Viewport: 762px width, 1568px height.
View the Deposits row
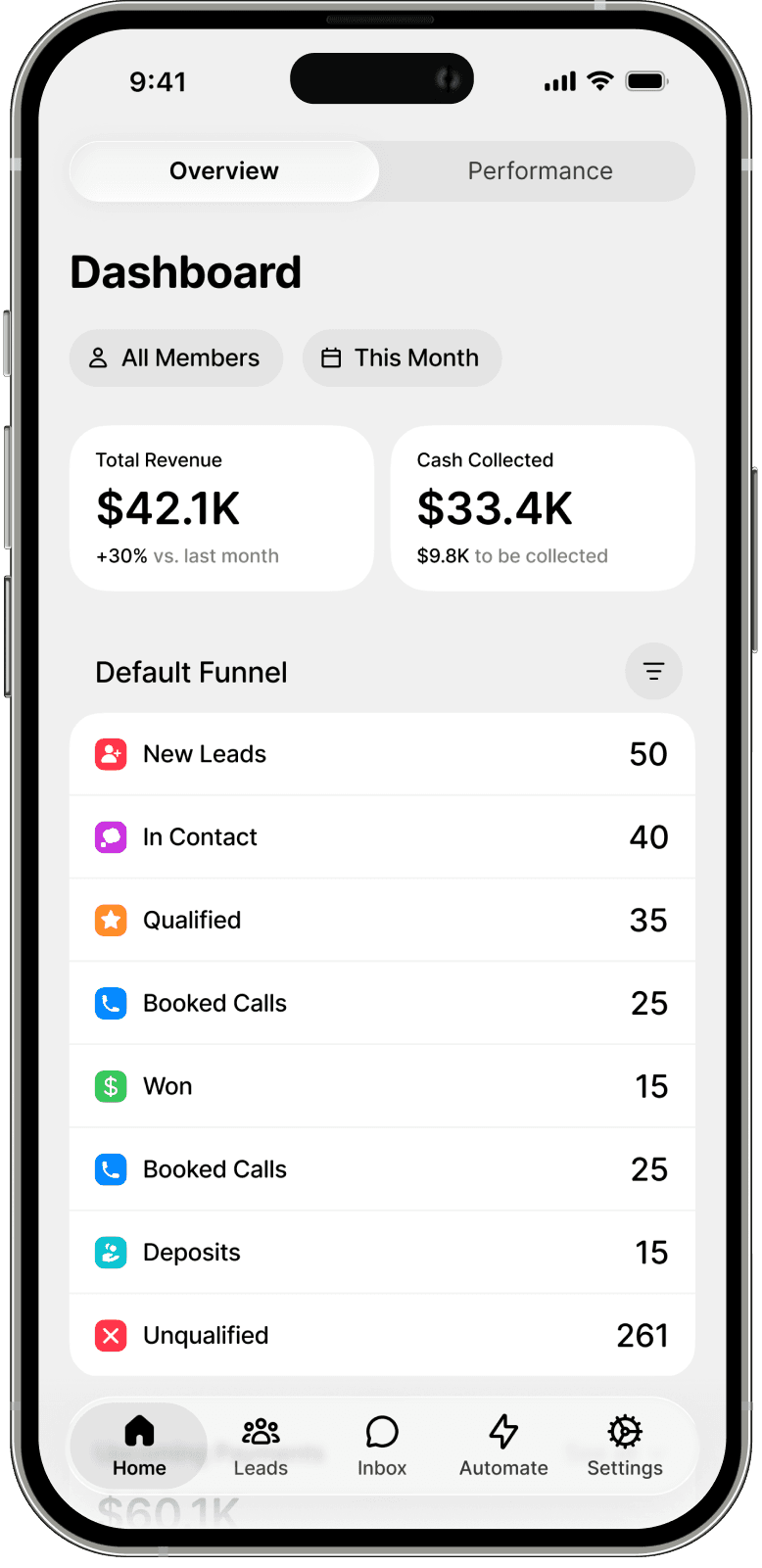(x=382, y=1253)
